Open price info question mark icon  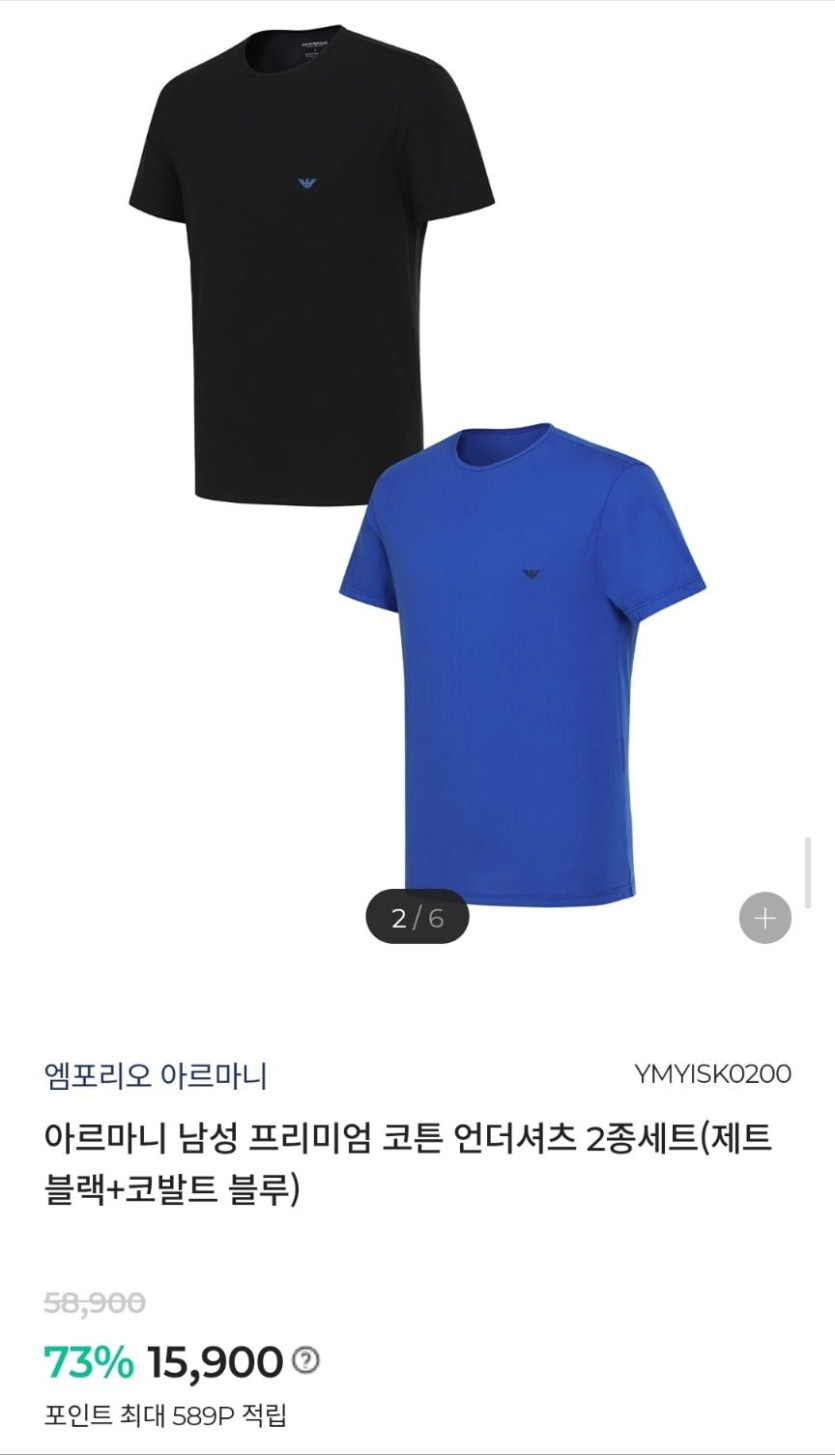(306, 1360)
